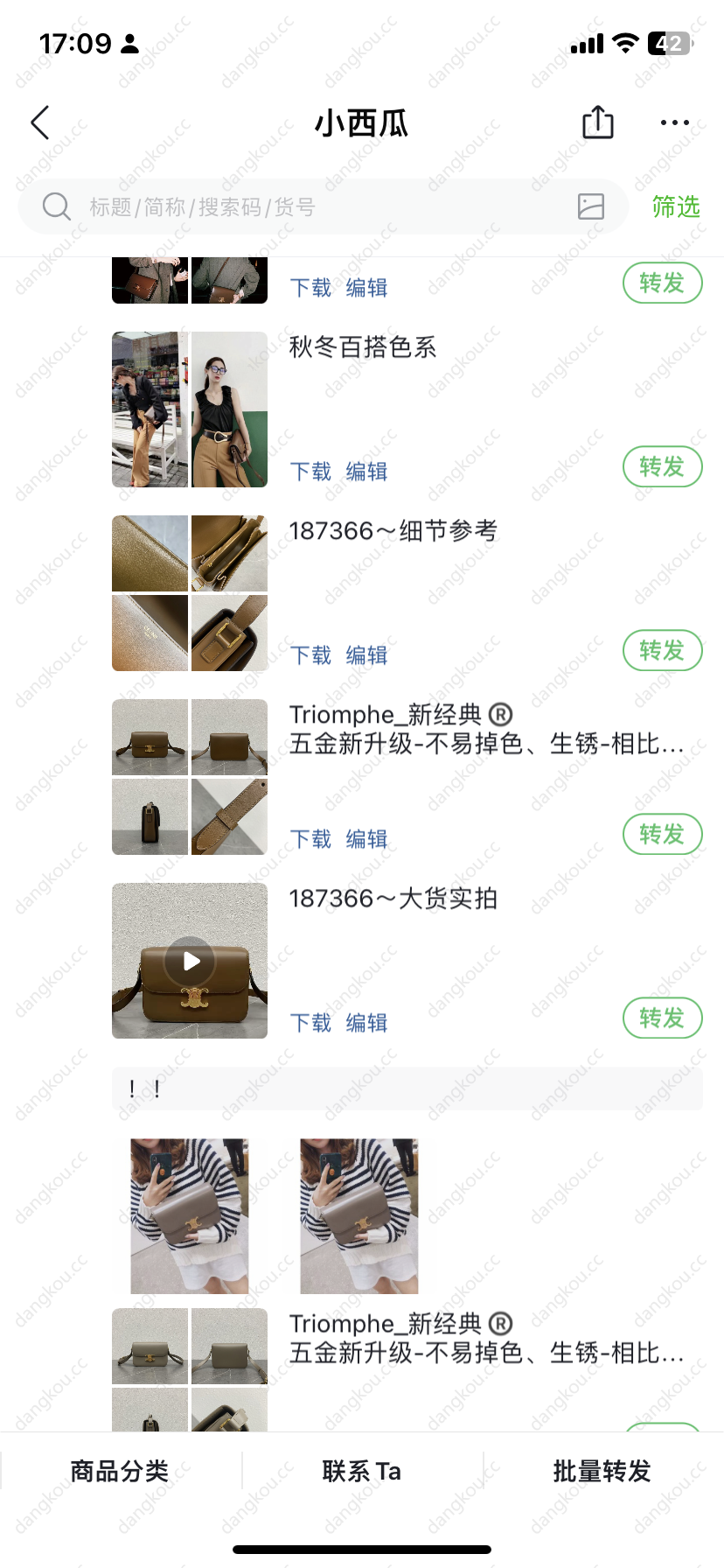Forward the 187366～细节参考 item
The height and width of the screenshot is (1568, 724).
coord(662,651)
